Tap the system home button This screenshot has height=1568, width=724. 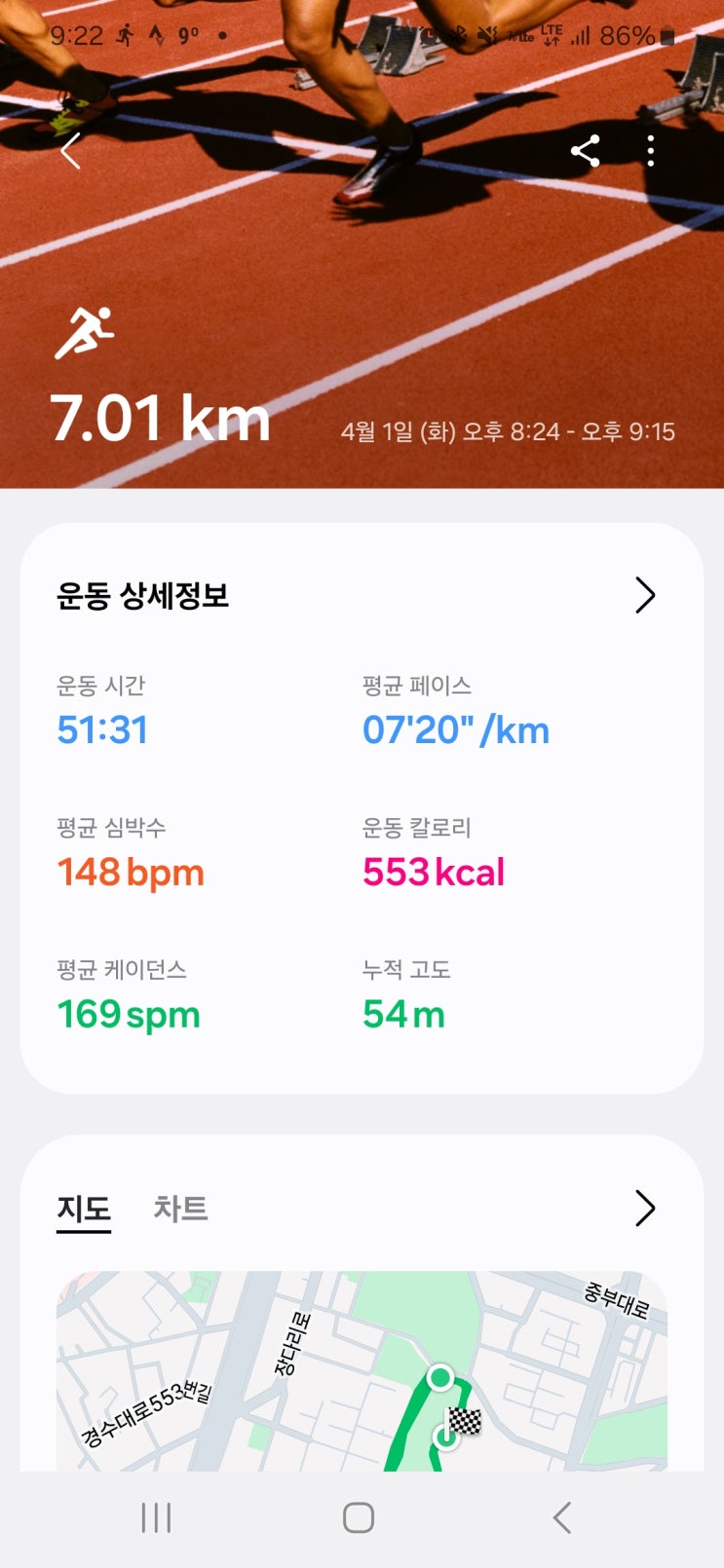pyautogui.click(x=359, y=1517)
